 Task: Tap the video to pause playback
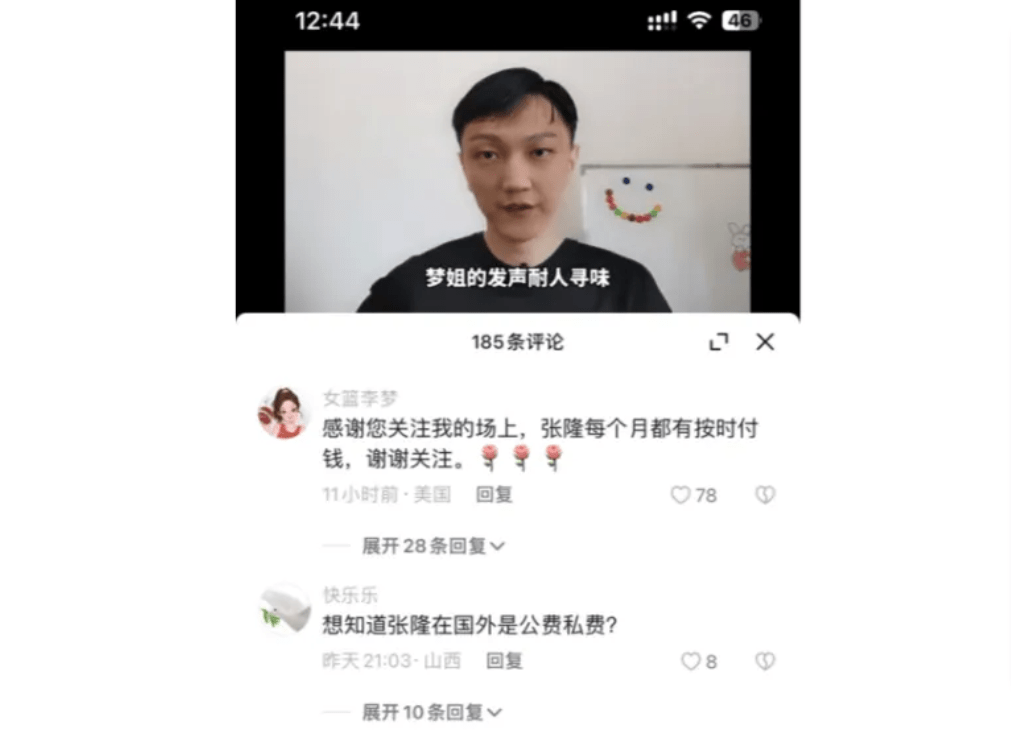[517, 180]
